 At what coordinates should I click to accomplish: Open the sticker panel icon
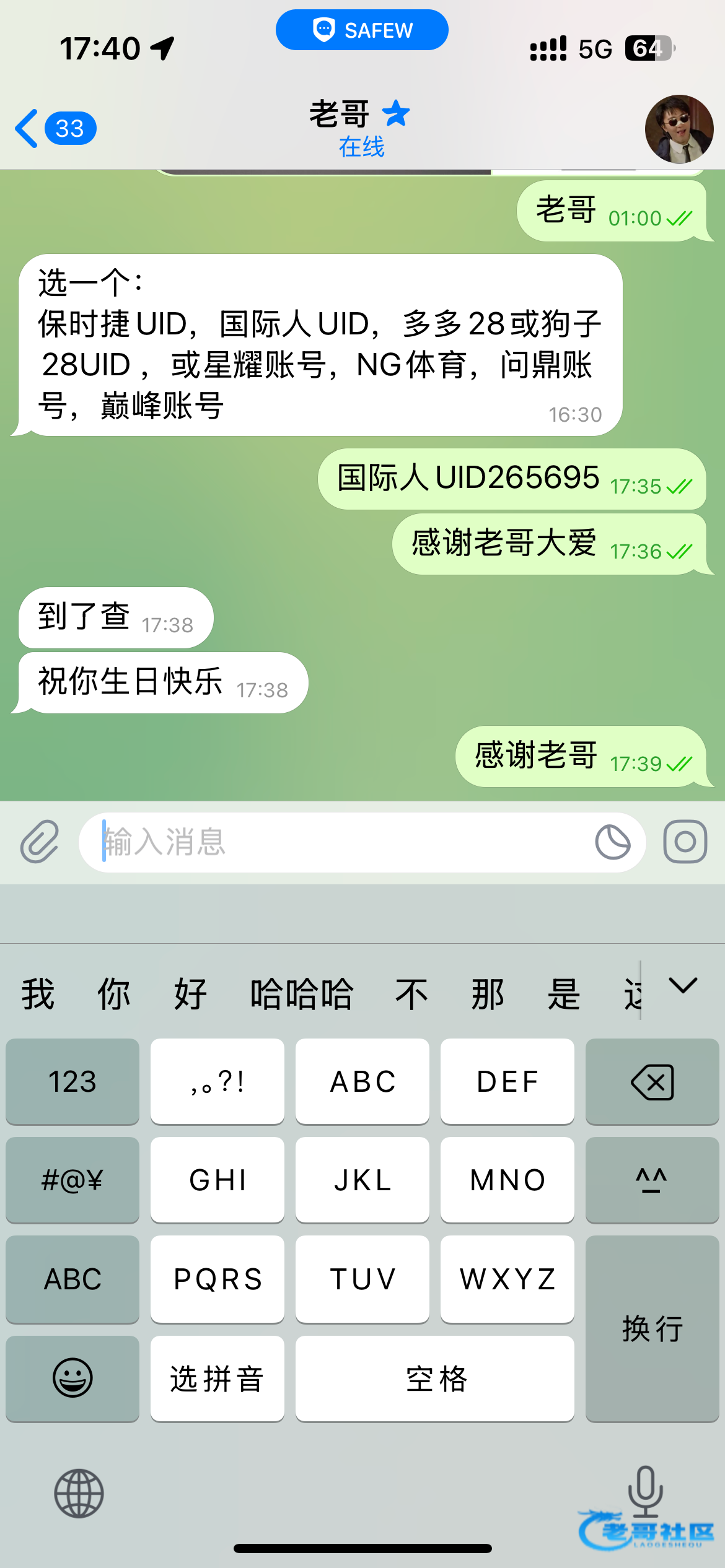[612, 842]
